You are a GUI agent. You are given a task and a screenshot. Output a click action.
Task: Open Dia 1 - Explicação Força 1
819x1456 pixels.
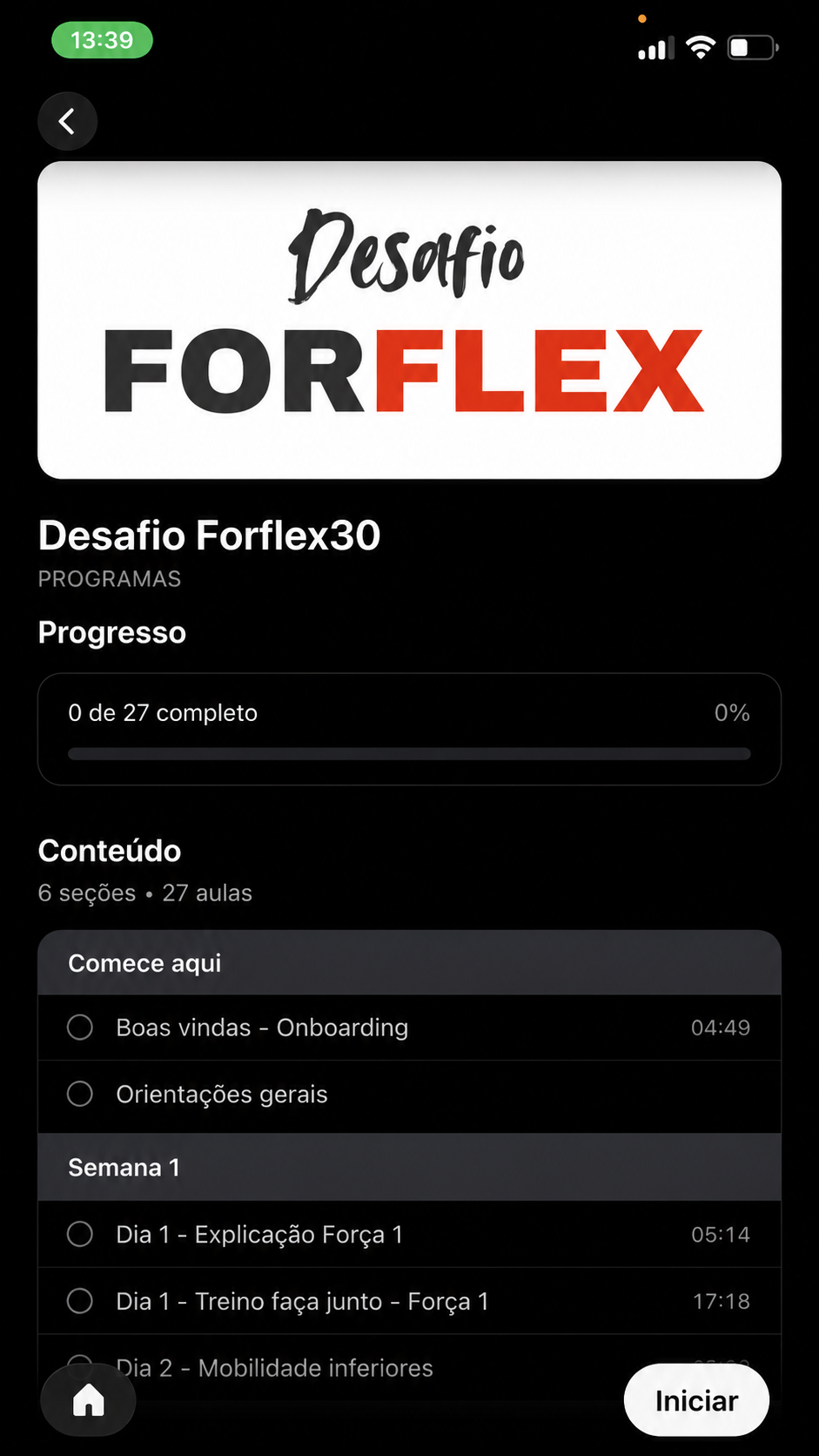409,1234
